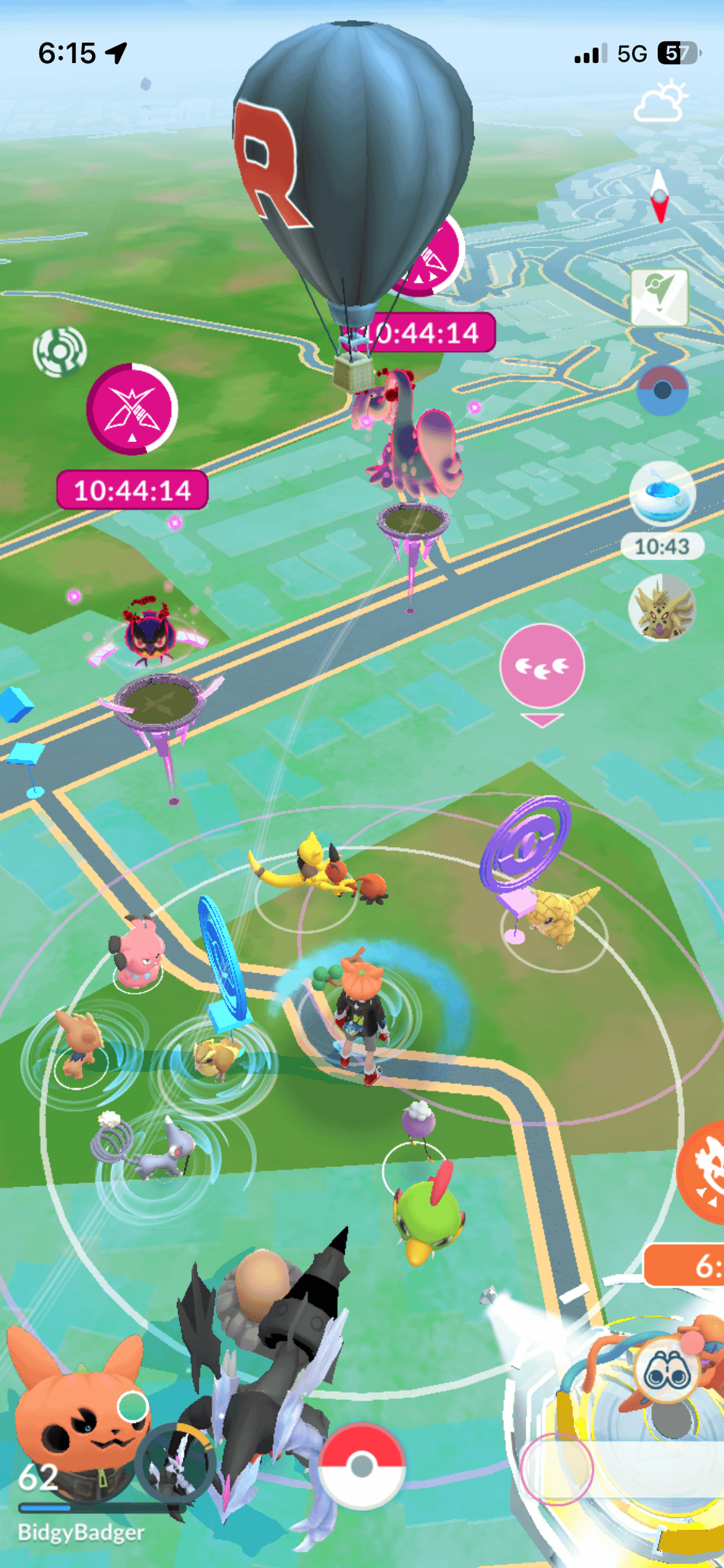Open the Campfire map pin icon
The width and height of the screenshot is (724, 1568).
click(660, 296)
